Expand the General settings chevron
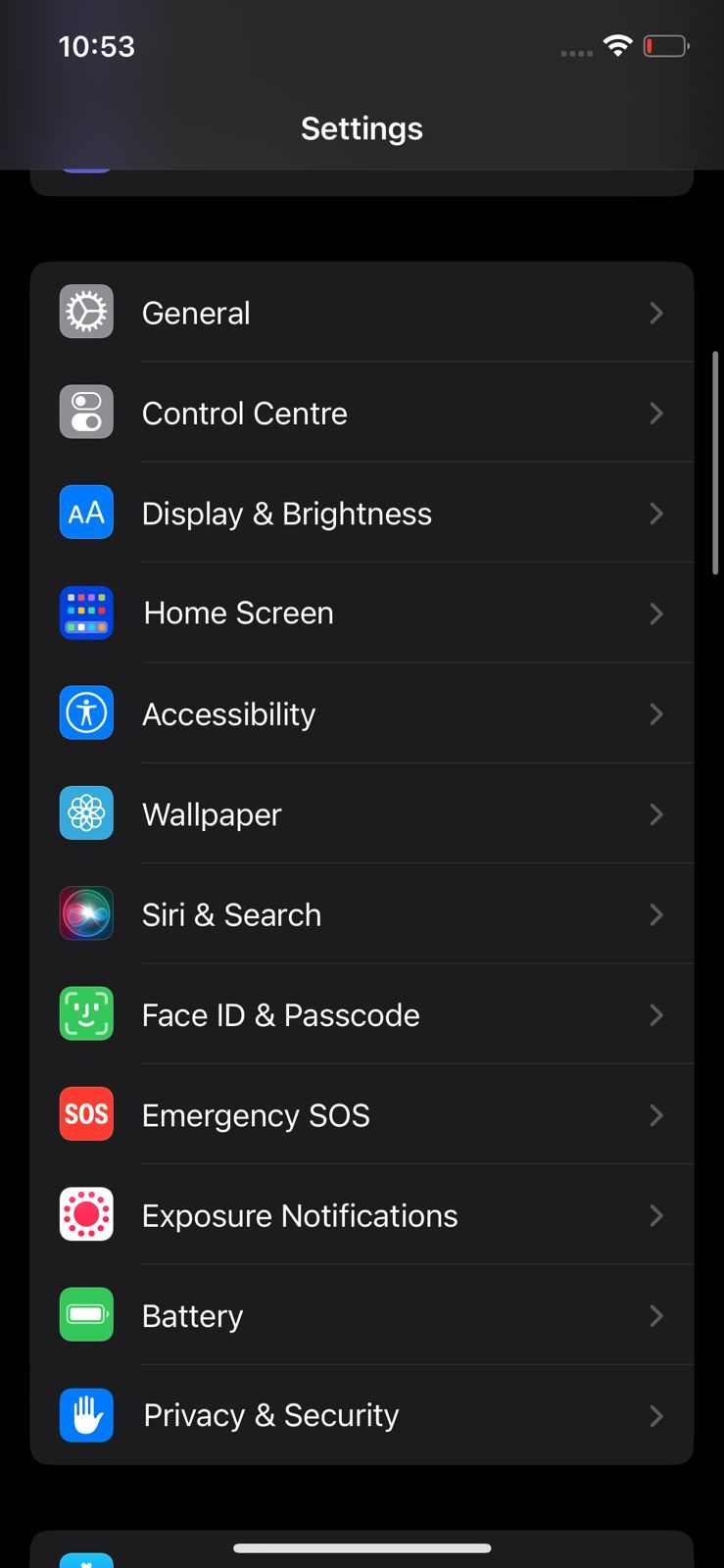The width and height of the screenshot is (724, 1568). point(655,312)
